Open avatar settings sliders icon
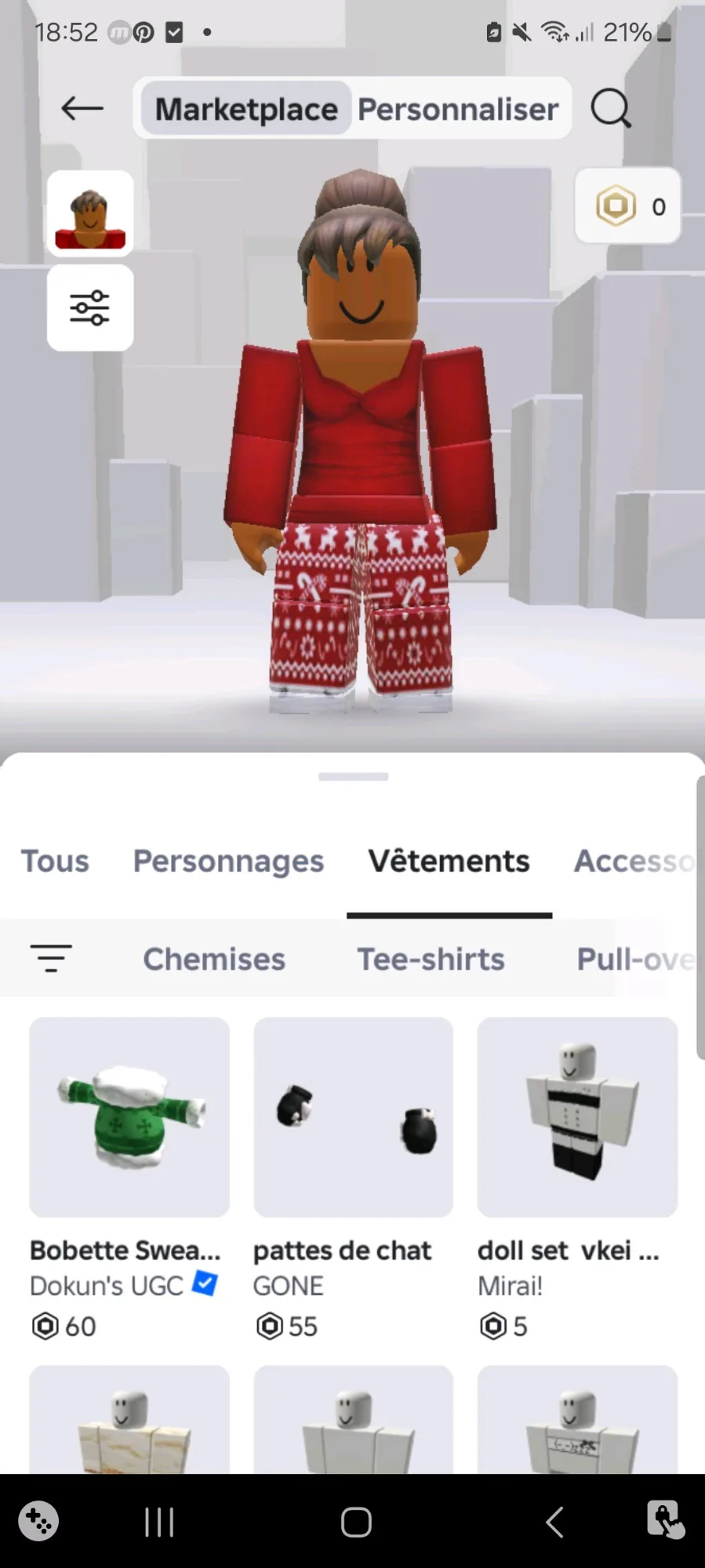705x1568 pixels. coord(90,307)
